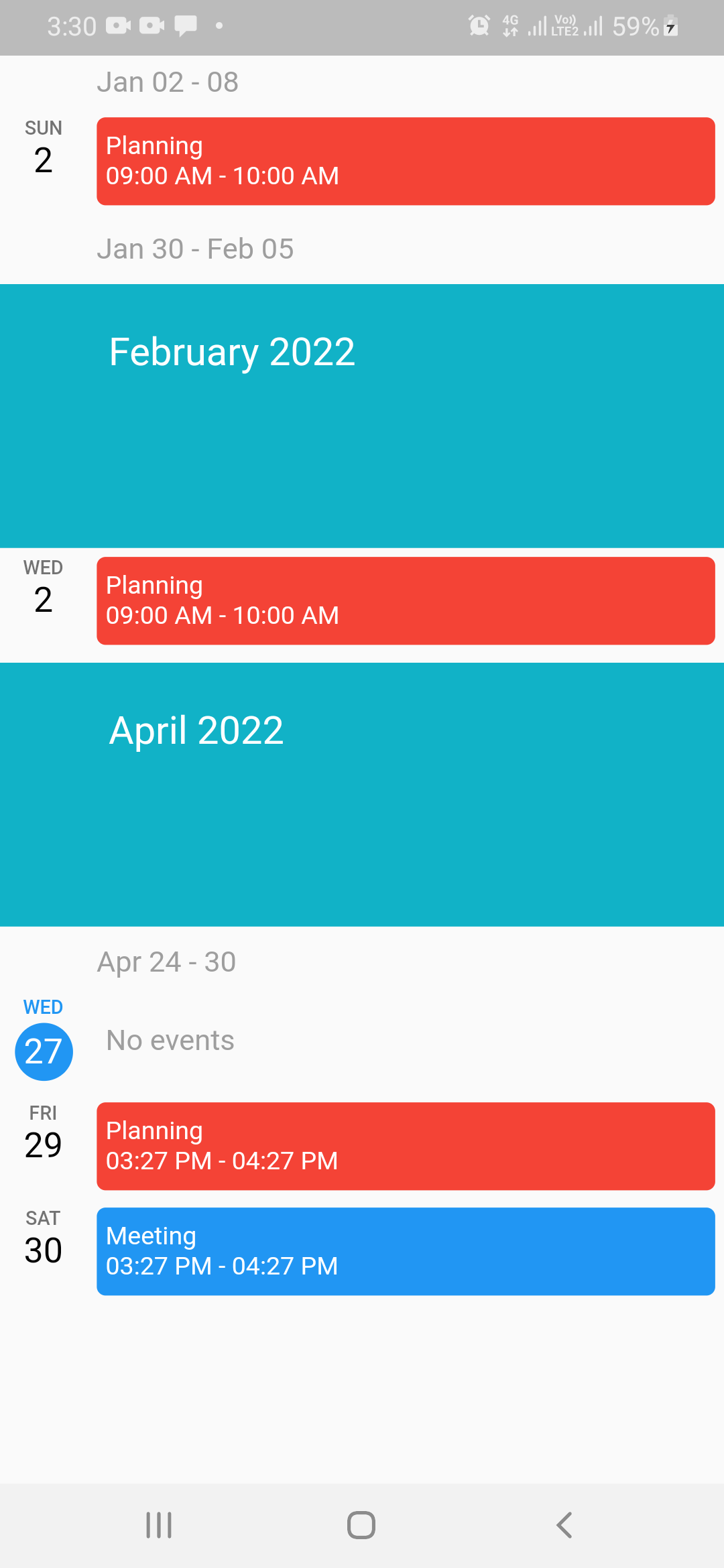Go to the home screen
This screenshot has width=724, height=1568.
coord(361,1525)
